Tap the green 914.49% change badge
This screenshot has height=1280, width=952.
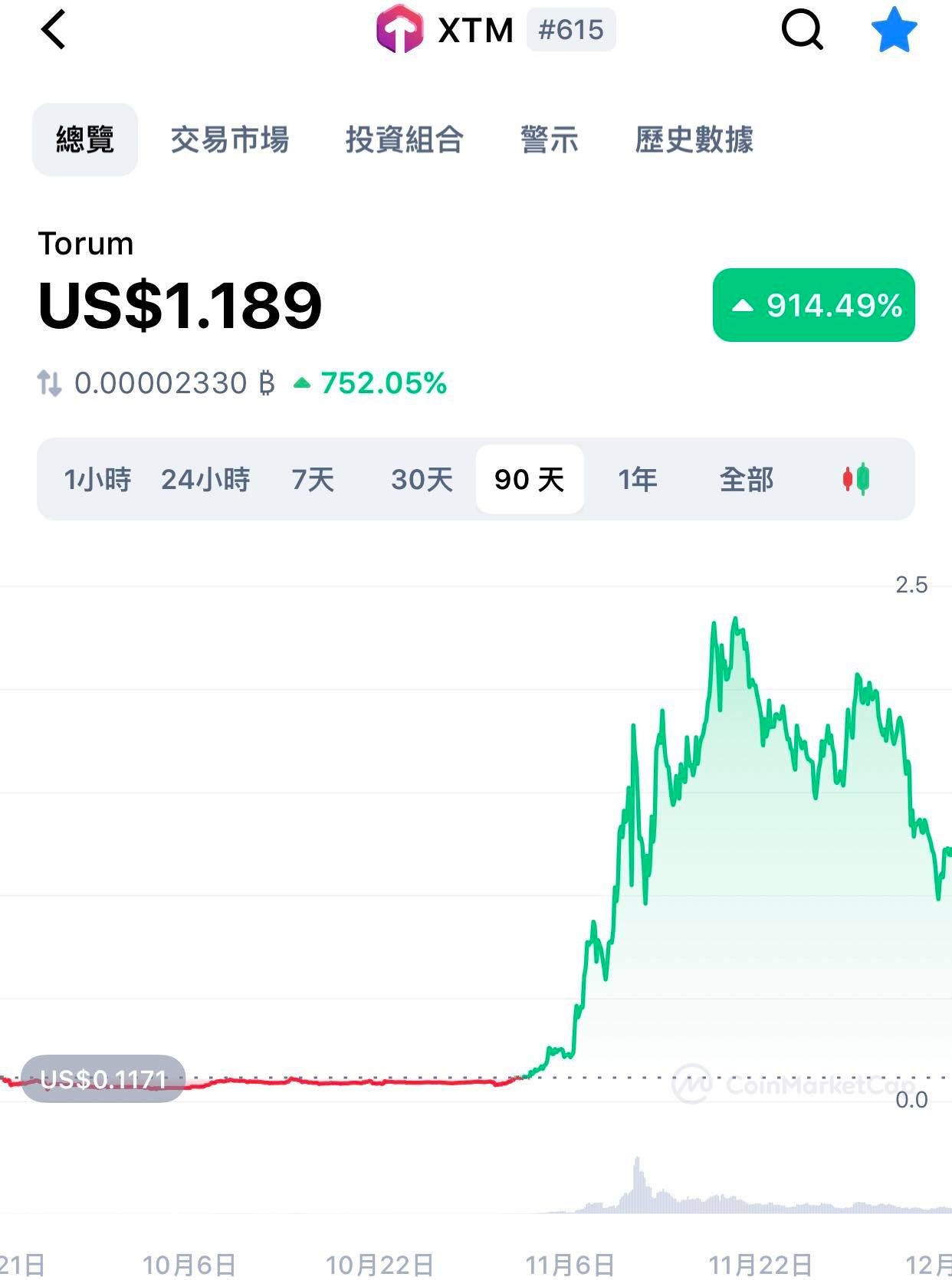coord(813,305)
